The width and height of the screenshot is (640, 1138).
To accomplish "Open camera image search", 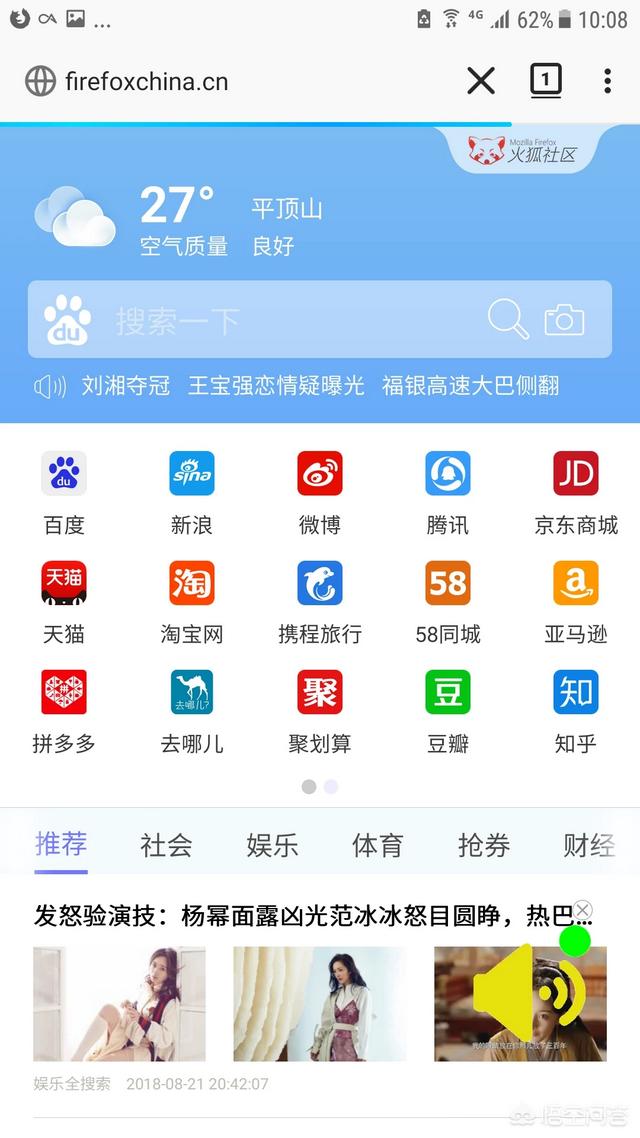I will pyautogui.click(x=564, y=320).
